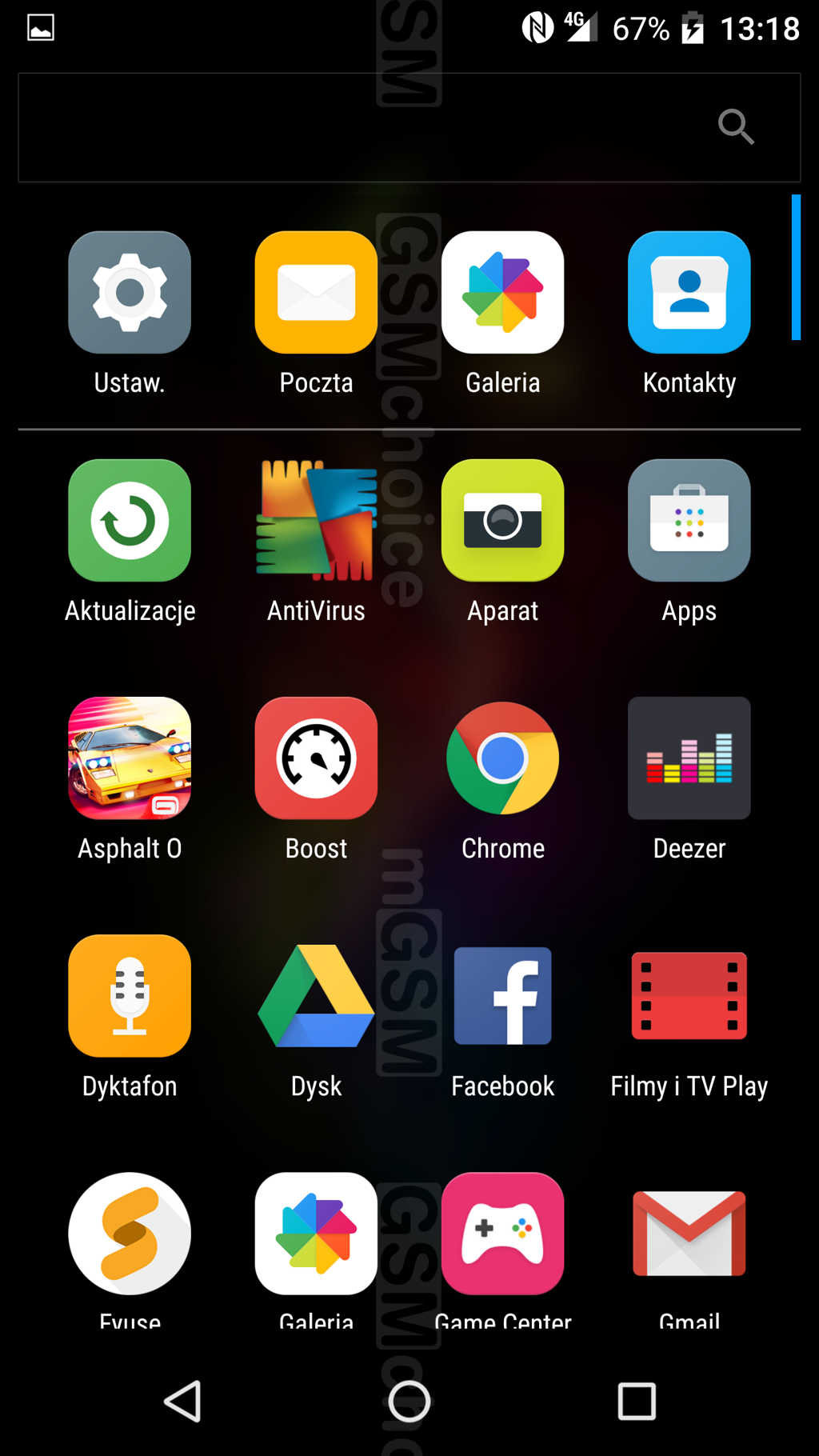The image size is (819, 1456).
Task: Go back with the navigation bar
Action: point(182,1402)
